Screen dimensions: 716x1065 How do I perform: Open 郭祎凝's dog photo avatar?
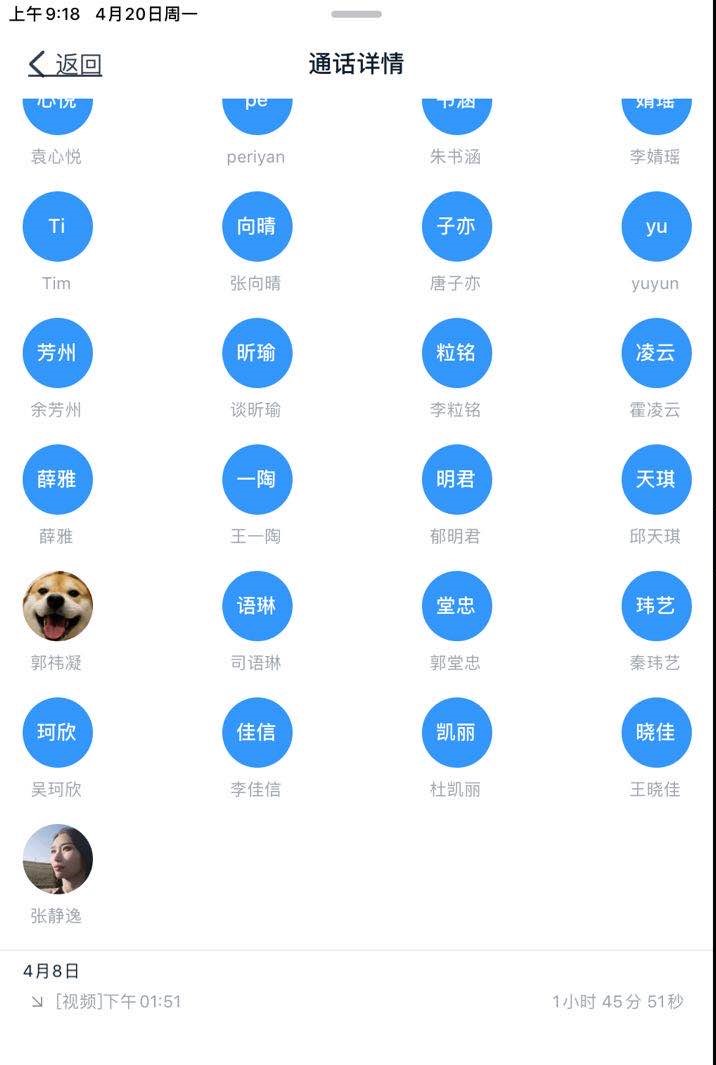click(x=57, y=606)
